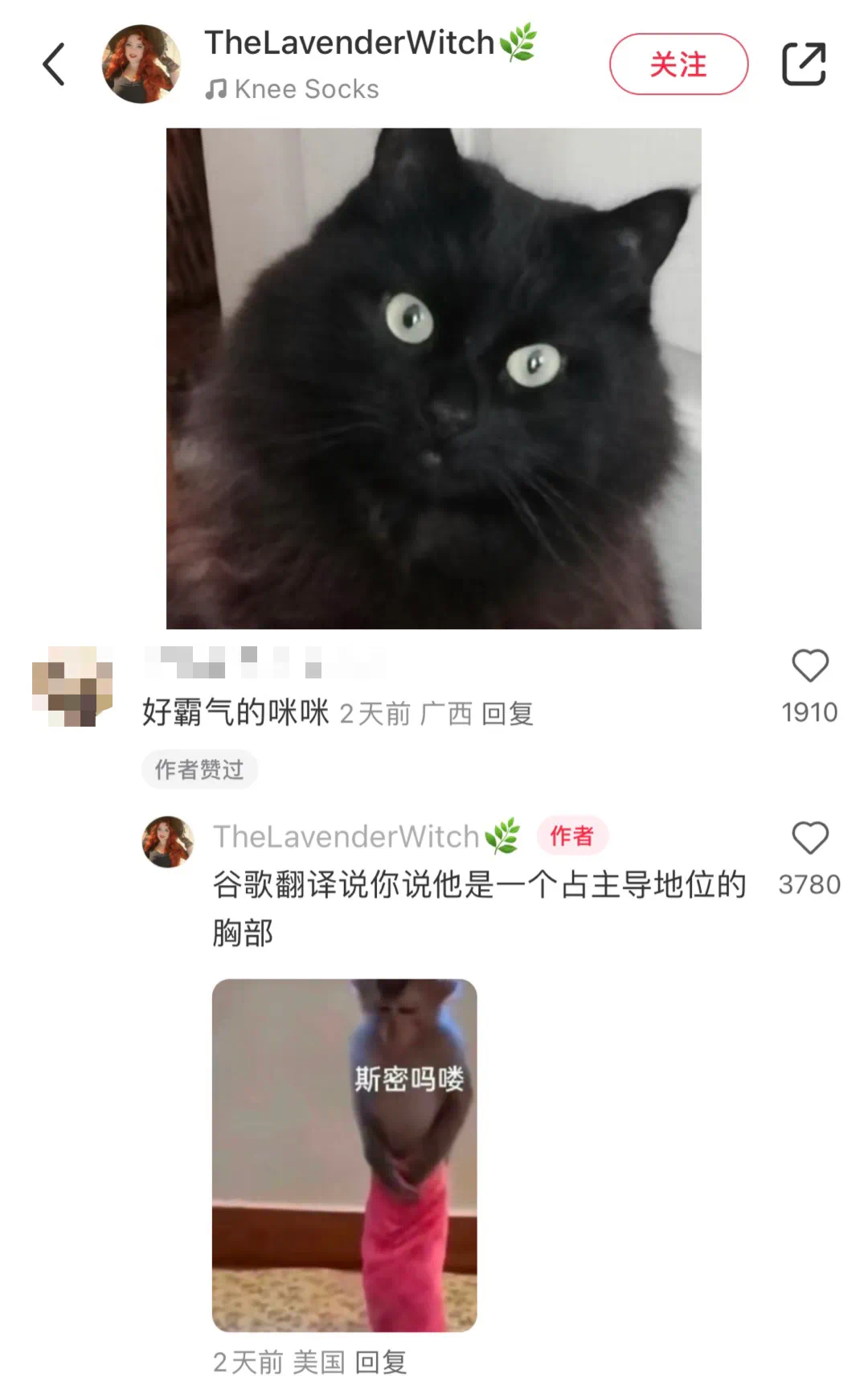868x1389 pixels.
Task: Open TheLavenderWitch's username in the reply
Action: [x=346, y=837]
